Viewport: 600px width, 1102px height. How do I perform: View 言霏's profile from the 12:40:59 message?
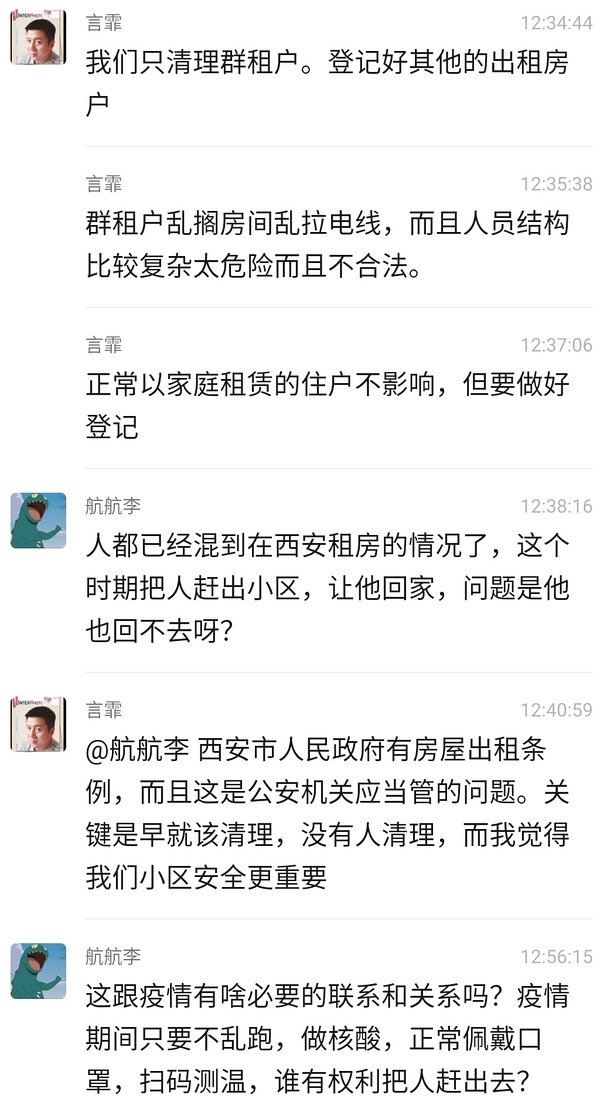point(38,724)
